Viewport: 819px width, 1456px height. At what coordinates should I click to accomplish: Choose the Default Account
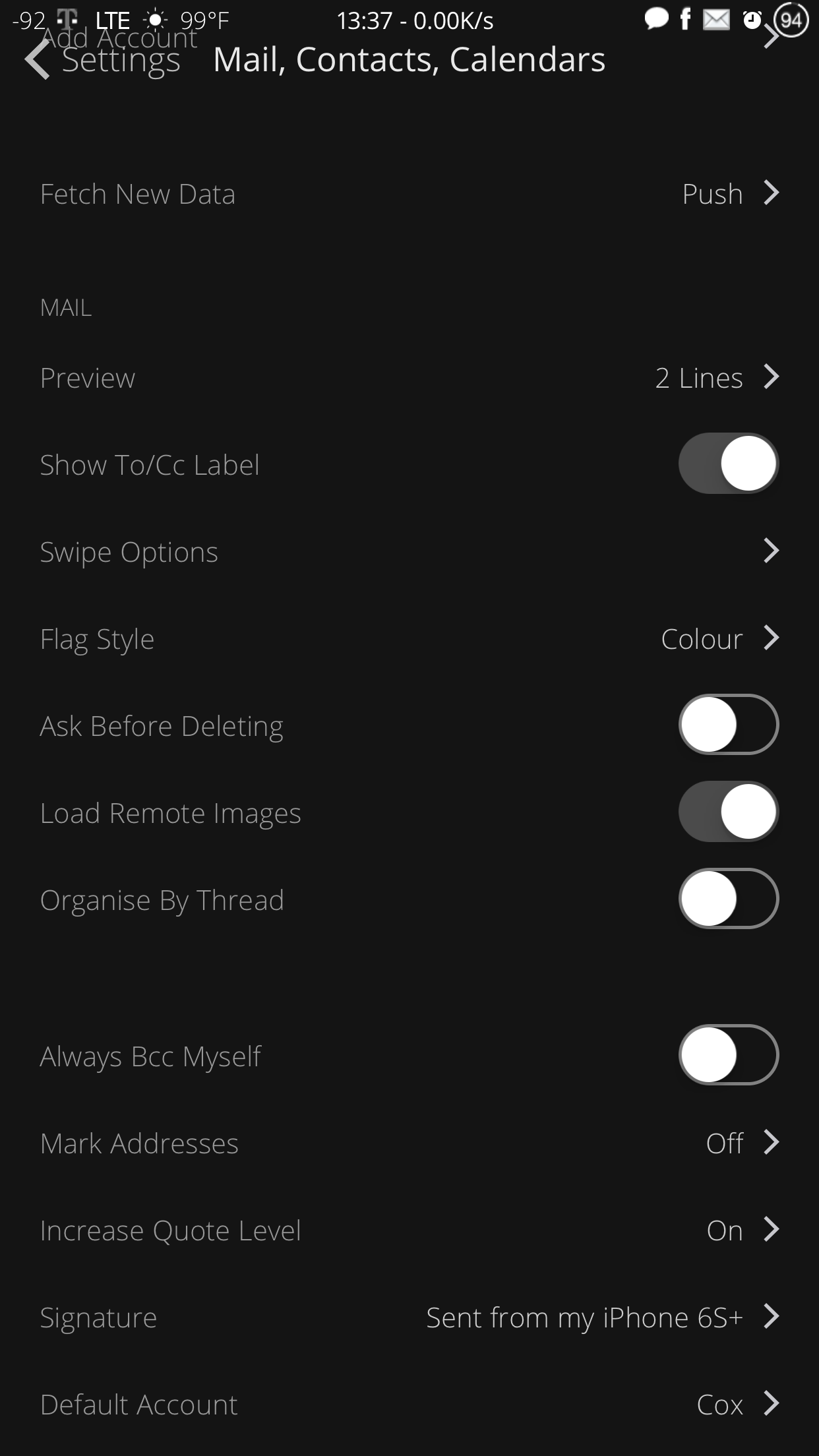pos(409,1405)
